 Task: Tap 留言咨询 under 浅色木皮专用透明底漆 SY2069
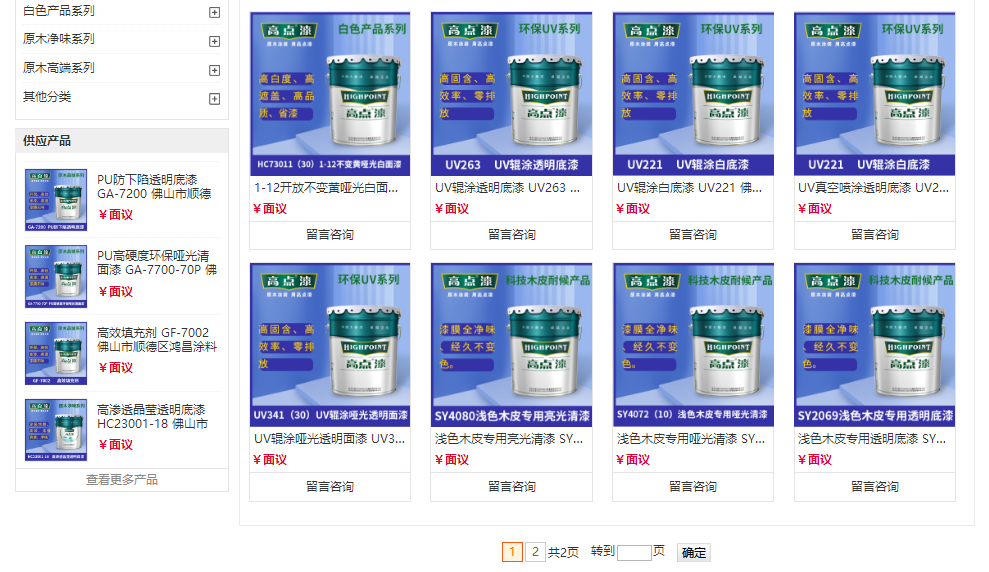coord(874,487)
